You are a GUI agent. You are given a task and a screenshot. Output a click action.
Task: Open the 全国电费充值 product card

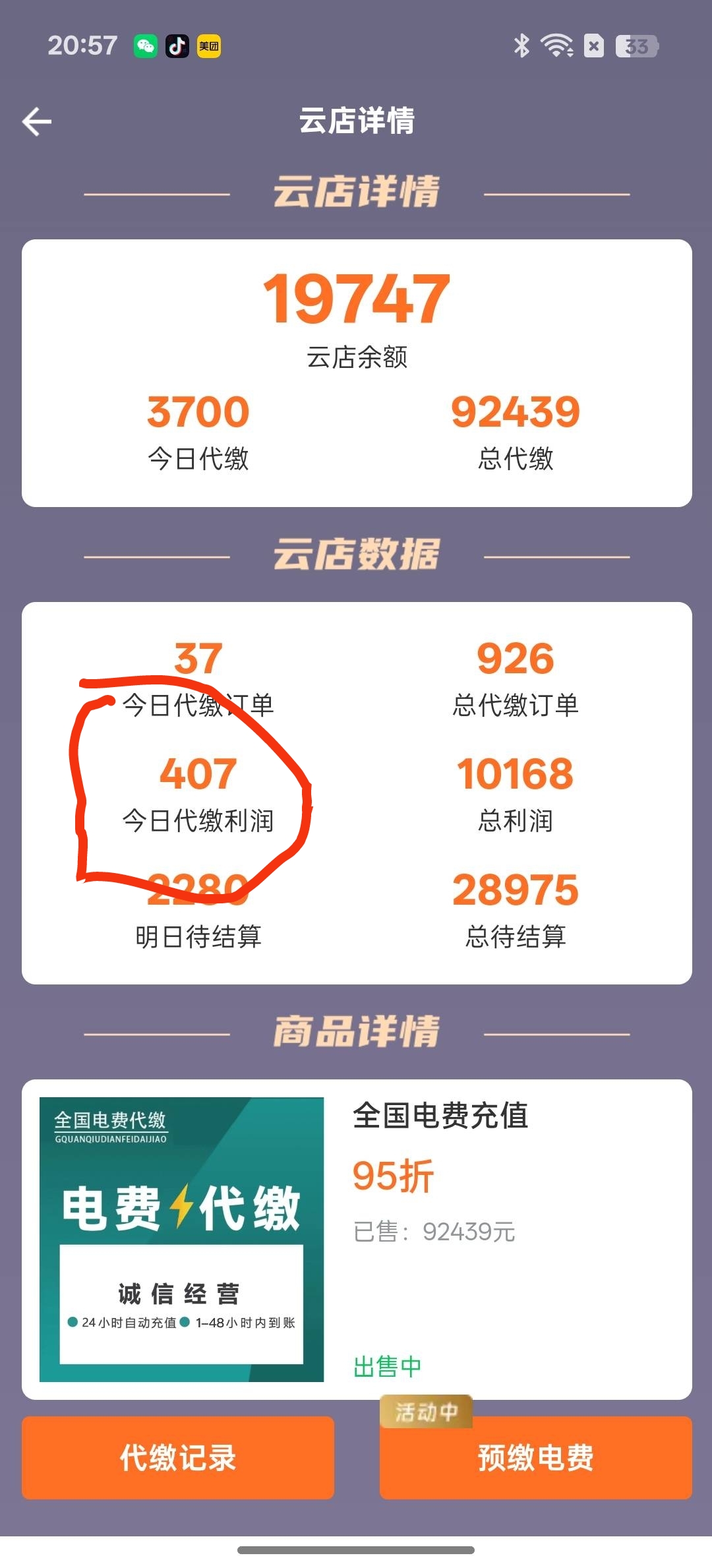[356, 1239]
